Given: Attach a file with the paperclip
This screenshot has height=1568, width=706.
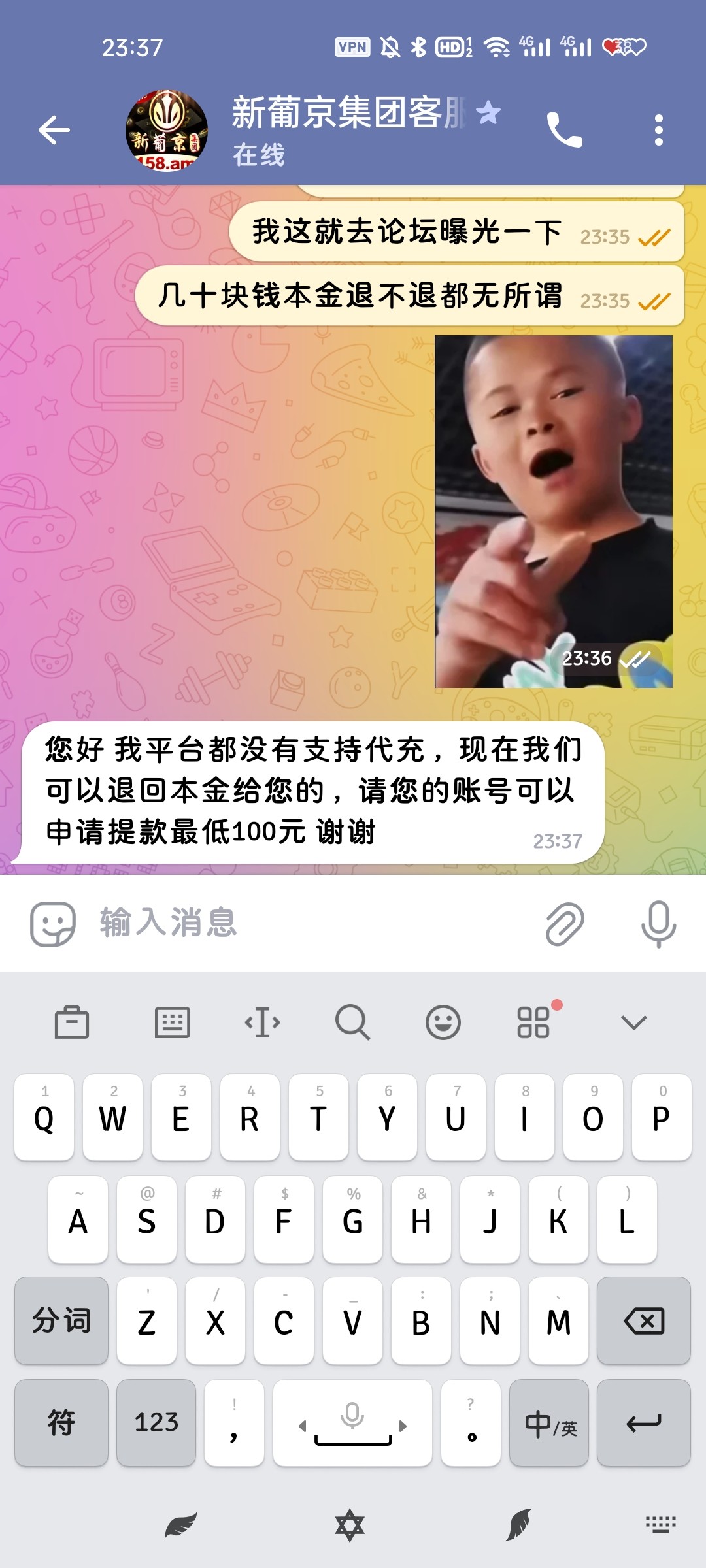Looking at the screenshot, I should pos(565,923).
